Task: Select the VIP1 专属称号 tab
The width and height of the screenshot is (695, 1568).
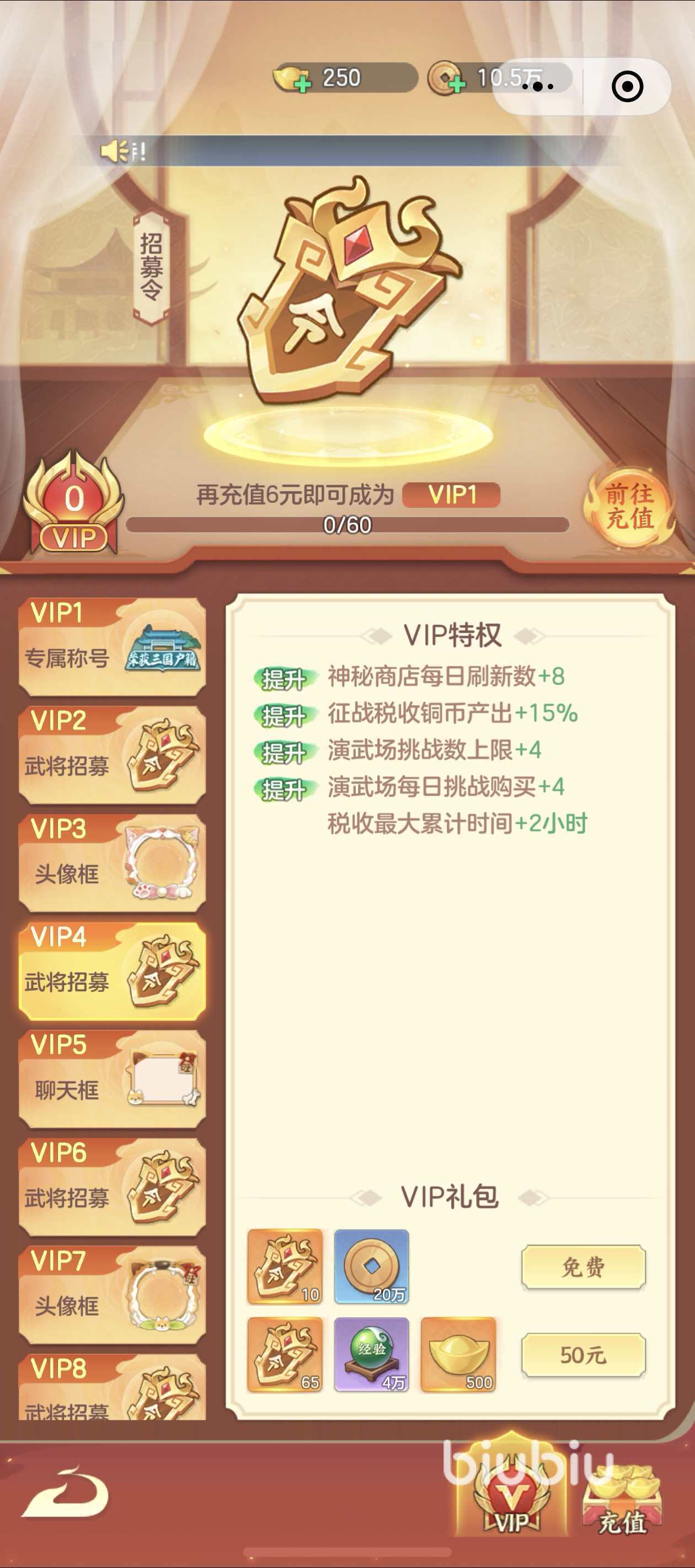Action: point(112,646)
